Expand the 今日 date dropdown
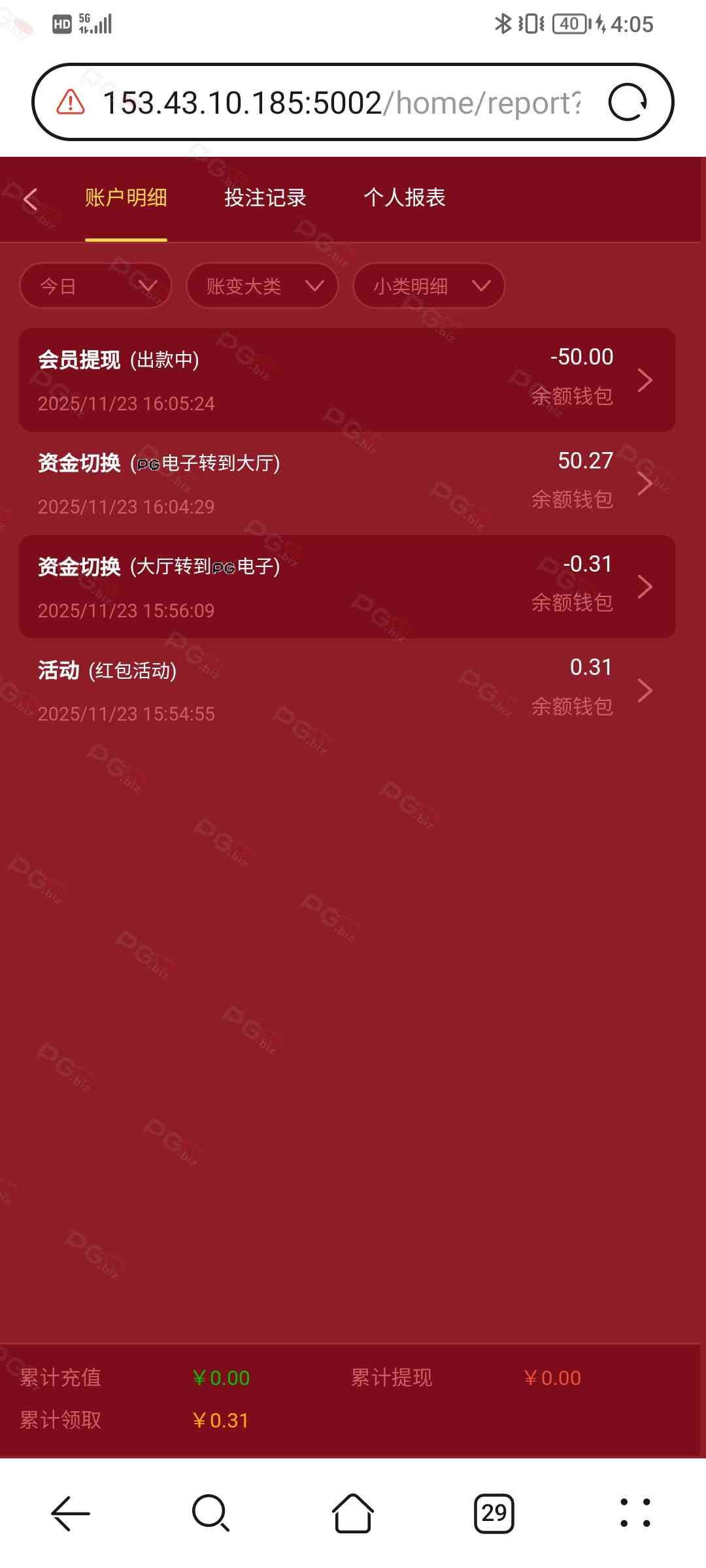Image resolution: width=706 pixels, height=1568 pixels. [x=96, y=286]
